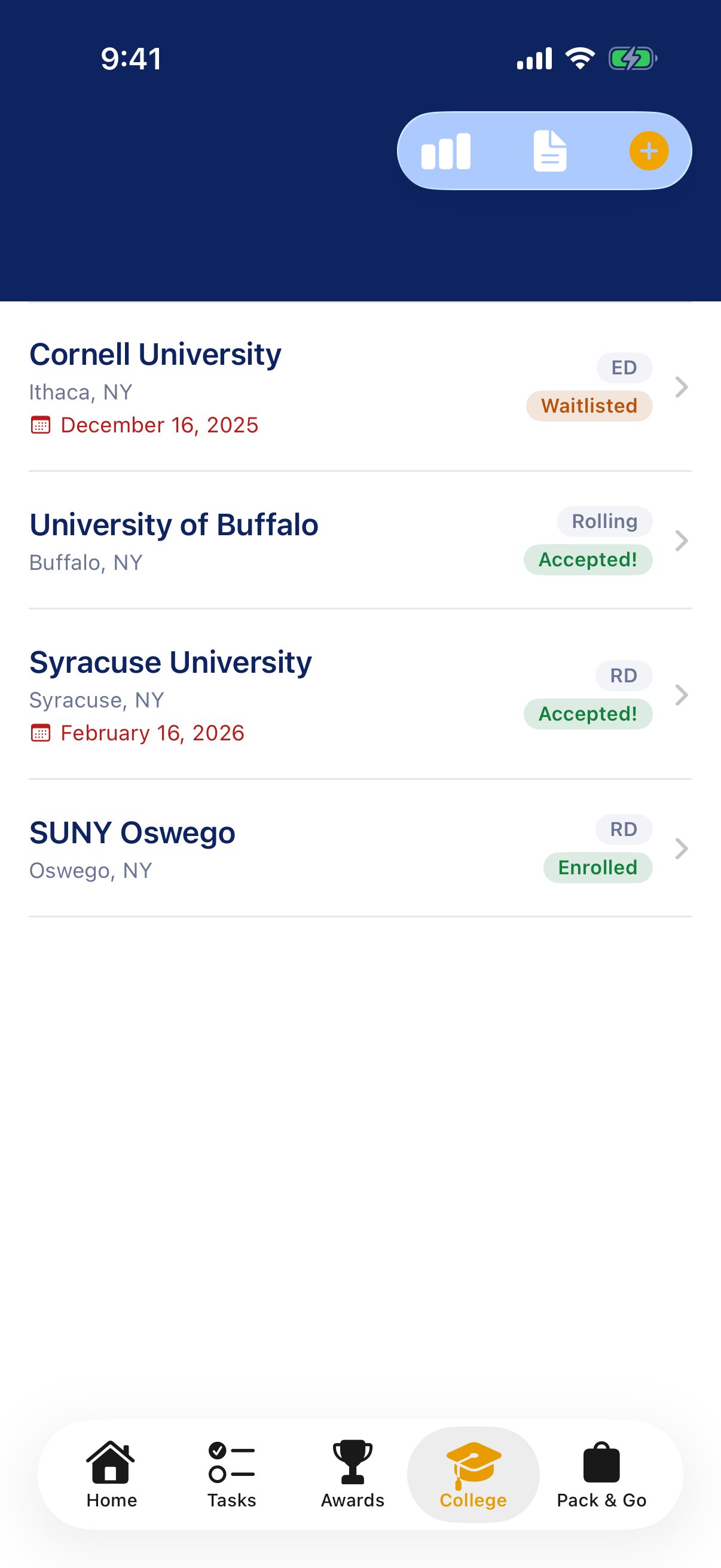Select the Waitlisted status badge for Cornell
The image size is (721, 1568).
[x=588, y=405]
